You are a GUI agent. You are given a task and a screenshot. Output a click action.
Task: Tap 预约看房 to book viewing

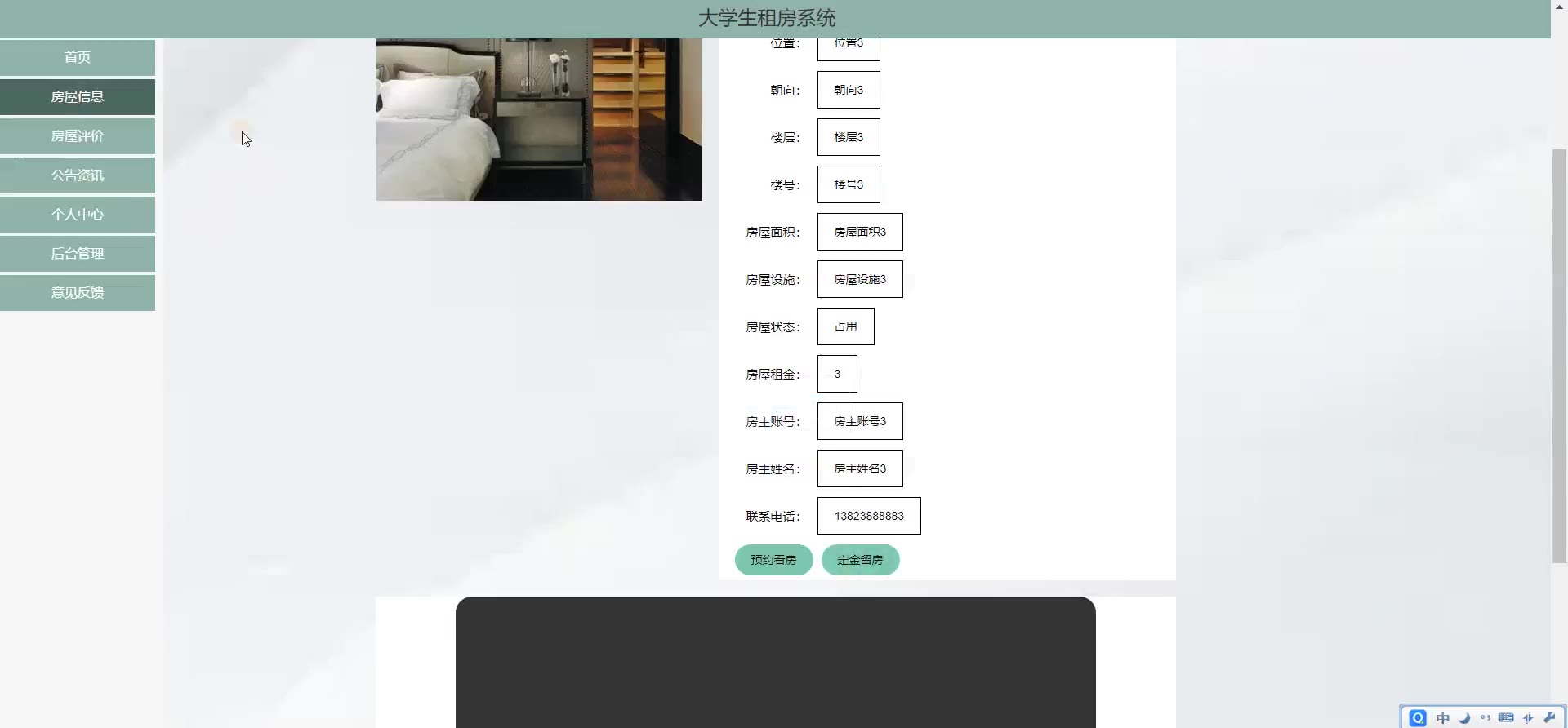[773, 560]
